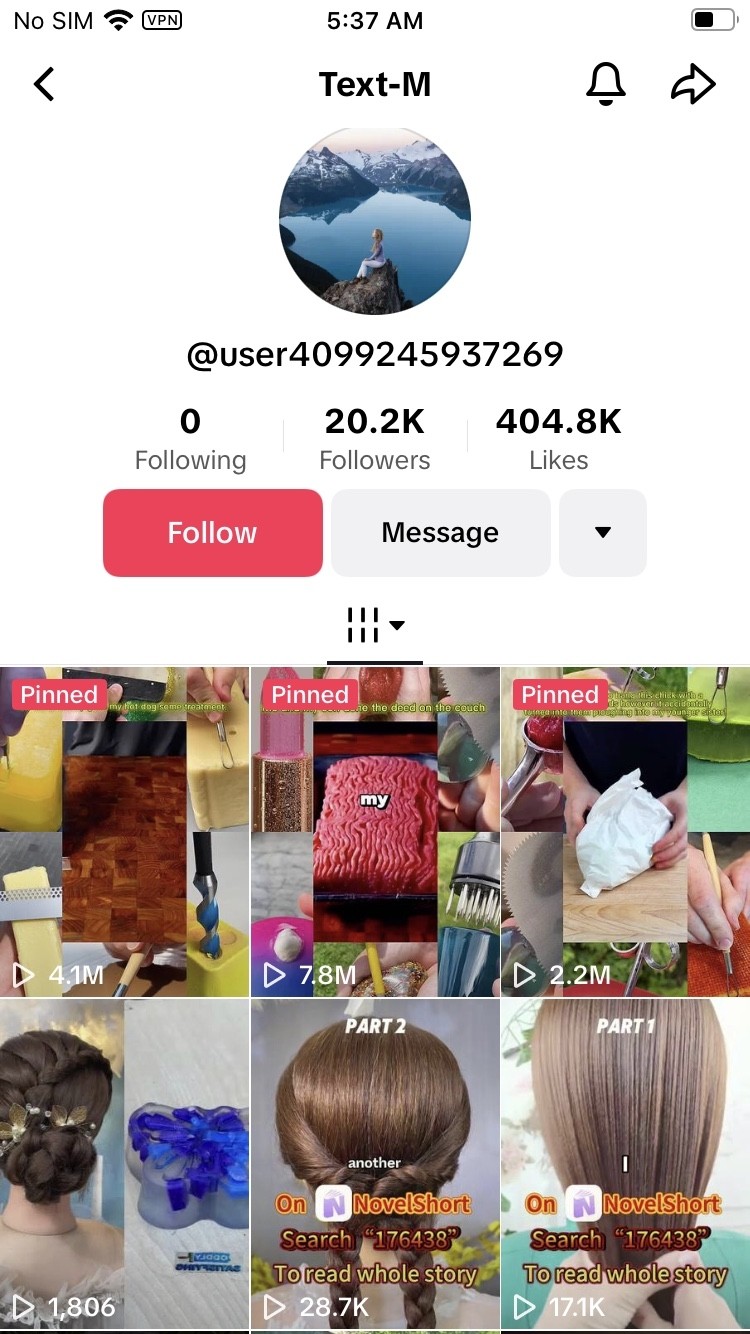Play the pinned video with 4.1M views
The width and height of the screenshot is (750, 1334).
pos(124,832)
